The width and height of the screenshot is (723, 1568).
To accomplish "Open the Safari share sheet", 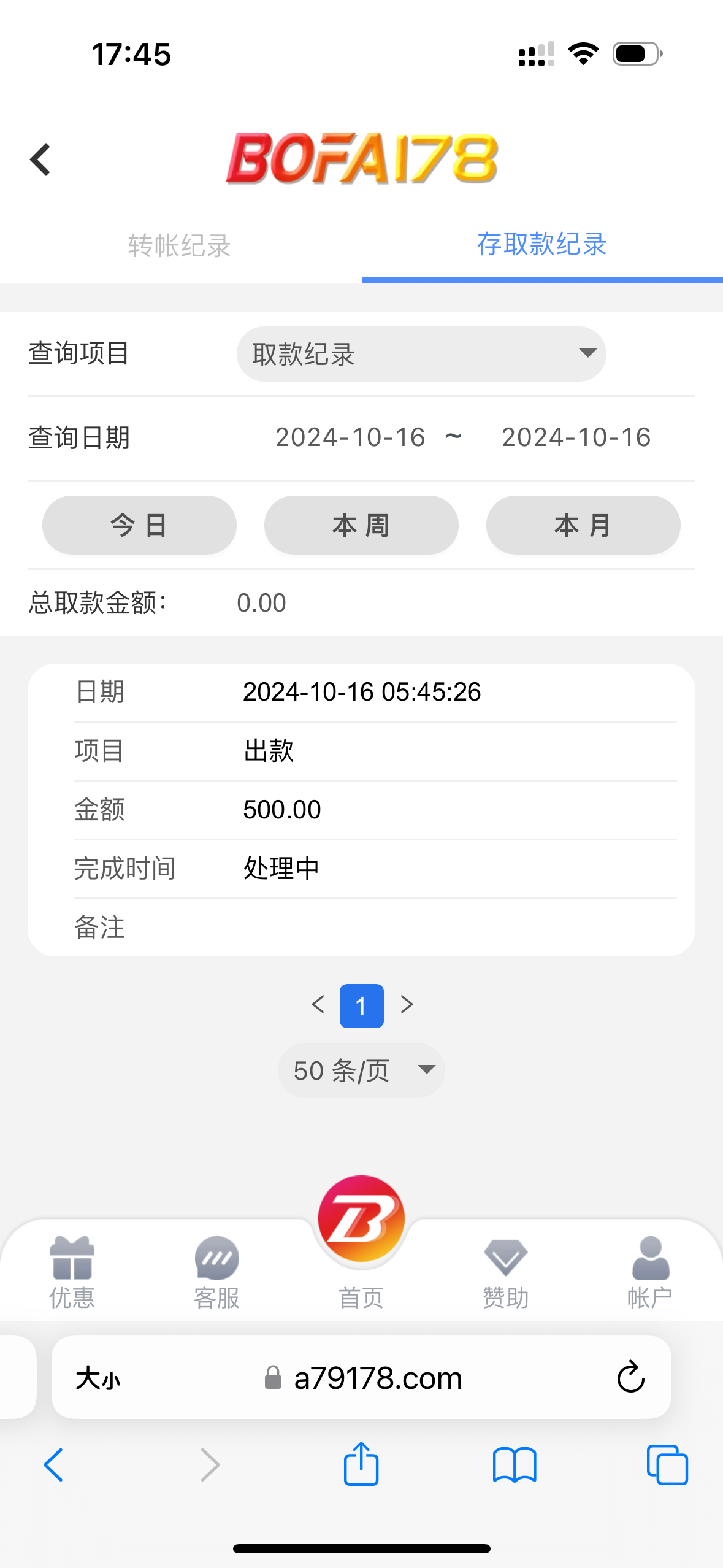I will click(x=361, y=1464).
